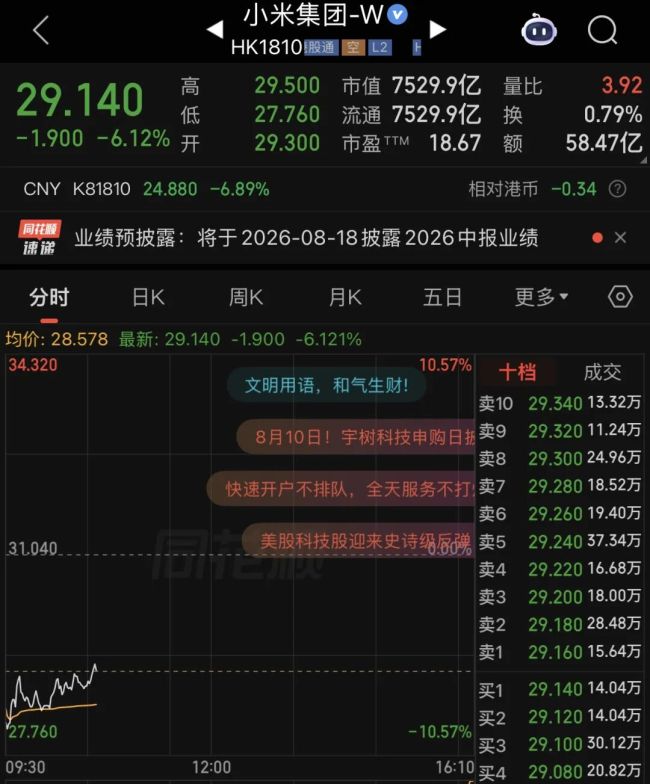Switch to the 周K chart tab

click(x=246, y=298)
